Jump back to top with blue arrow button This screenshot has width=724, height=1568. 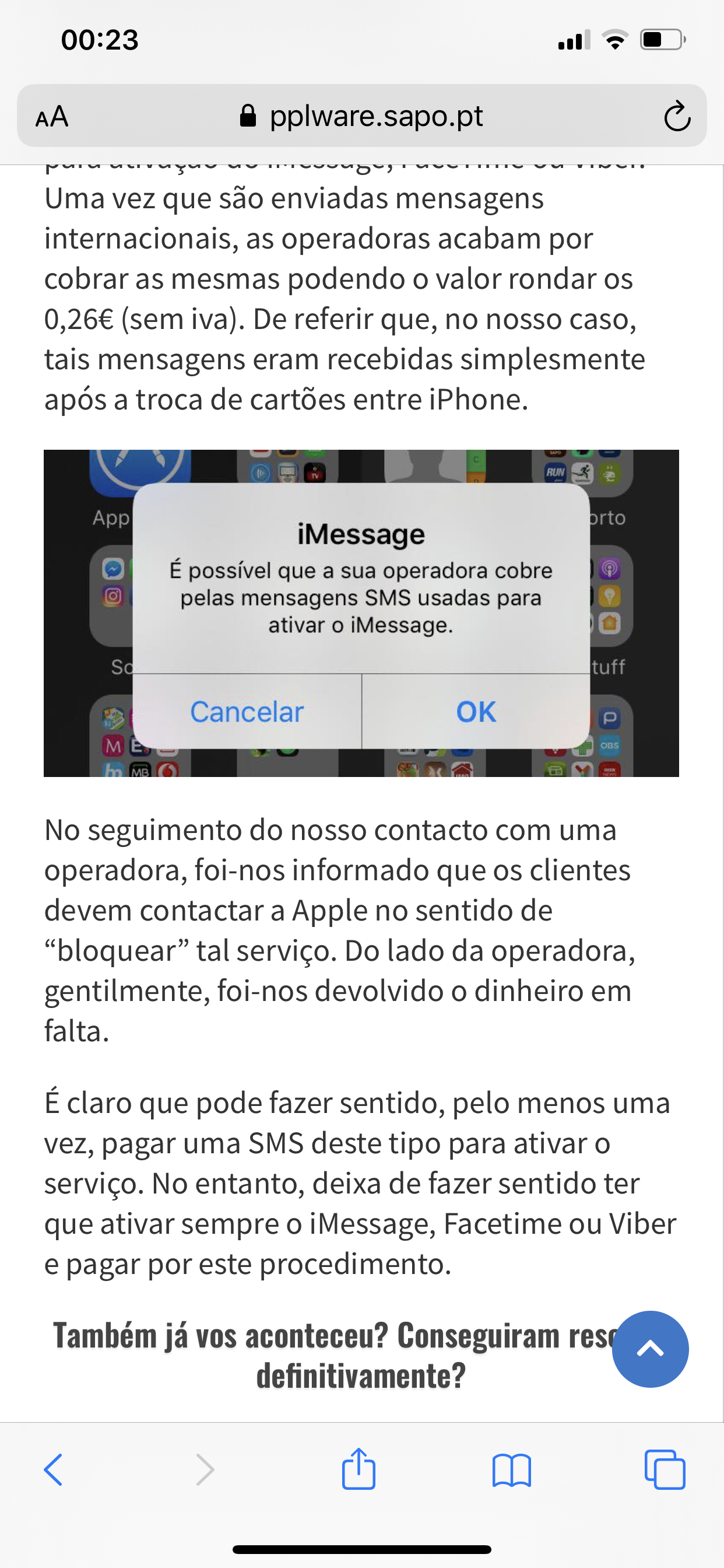[x=650, y=1349]
